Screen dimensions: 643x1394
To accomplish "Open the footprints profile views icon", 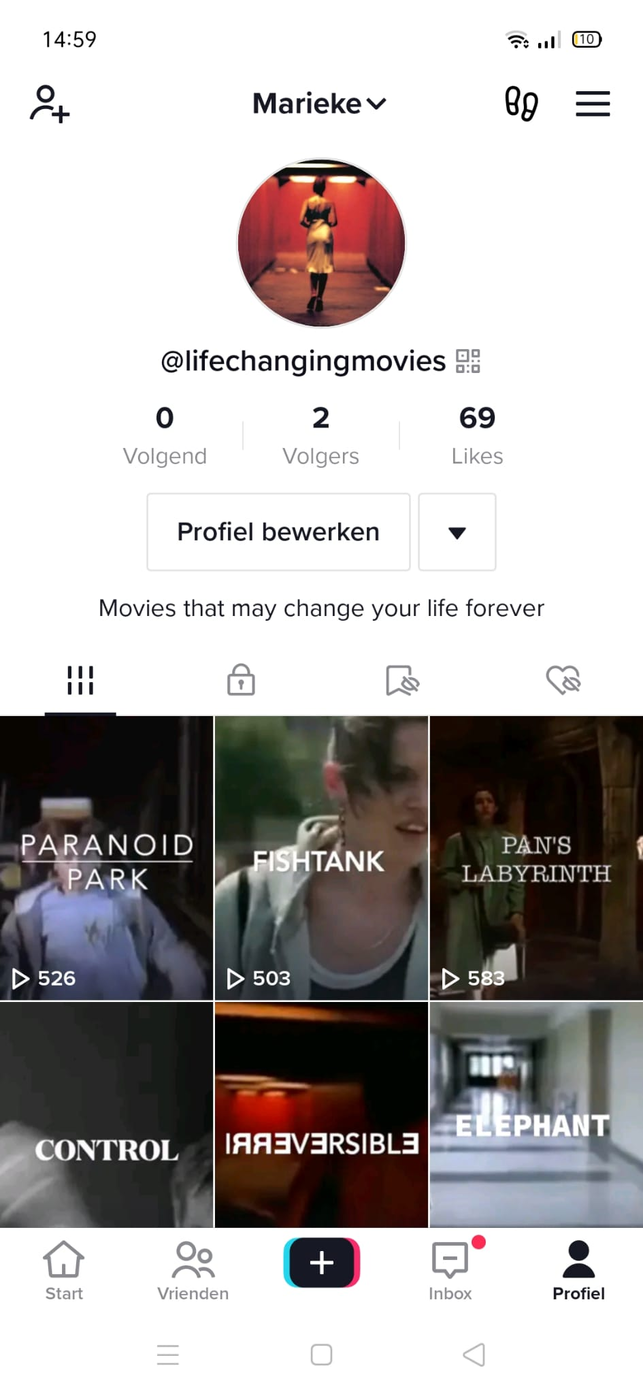I will pos(521,104).
